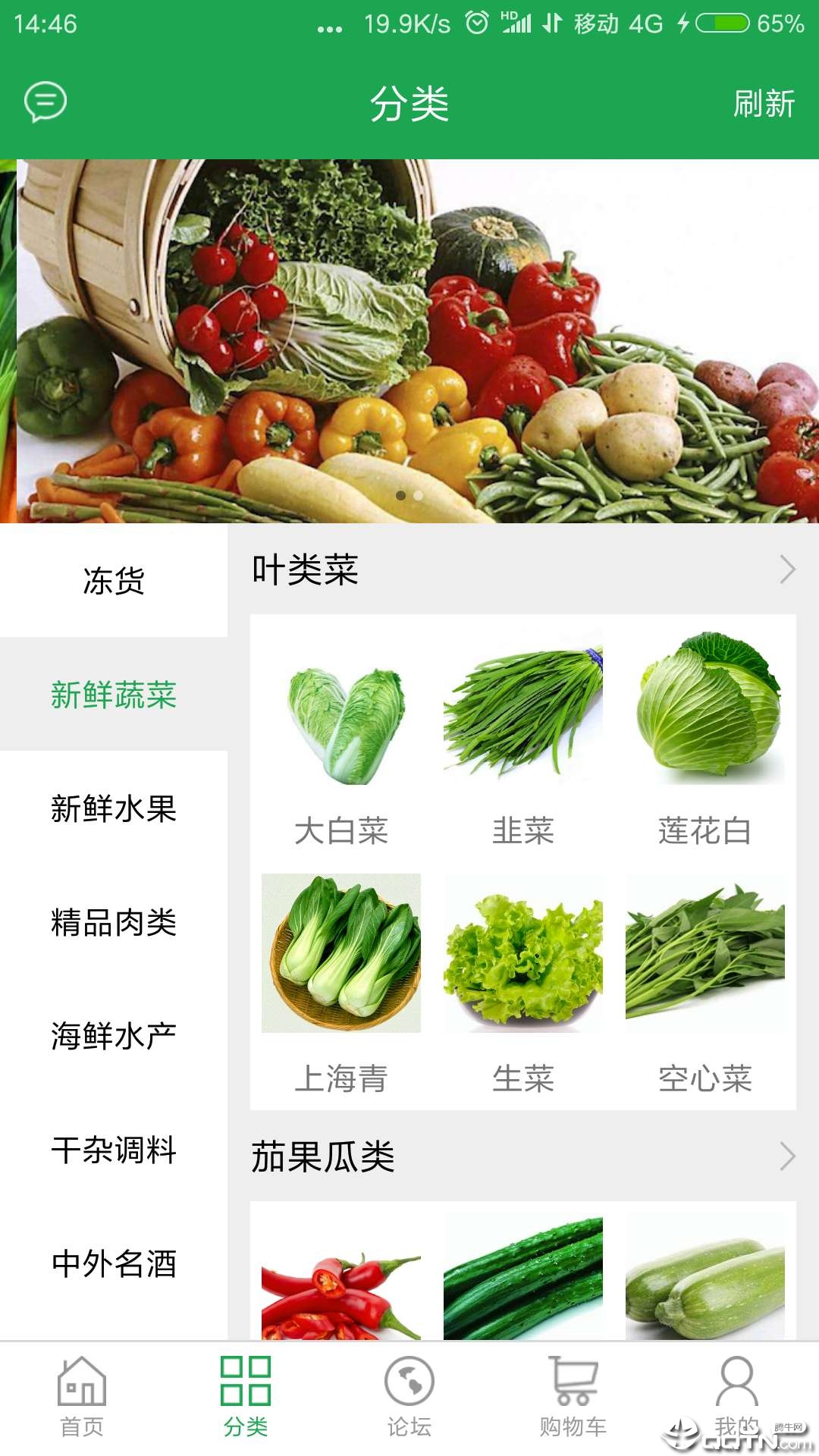Select the 冻货 category

(114, 582)
